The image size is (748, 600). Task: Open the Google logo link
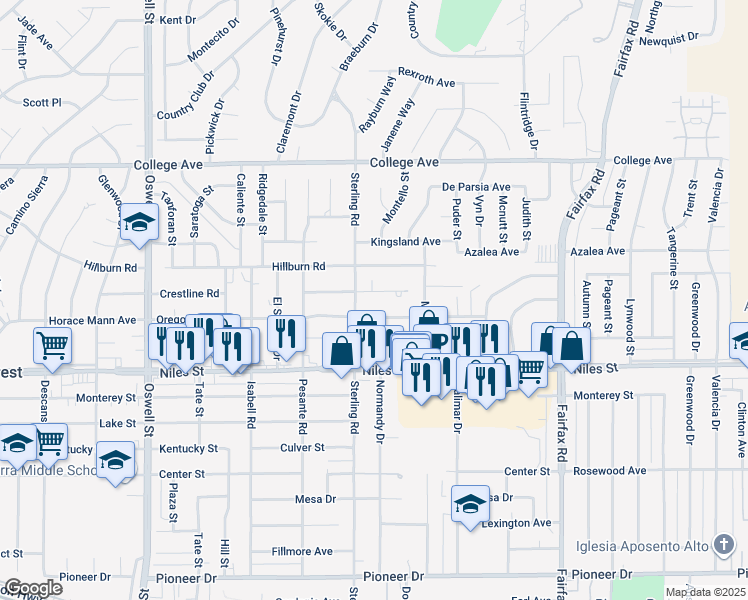point(33,589)
